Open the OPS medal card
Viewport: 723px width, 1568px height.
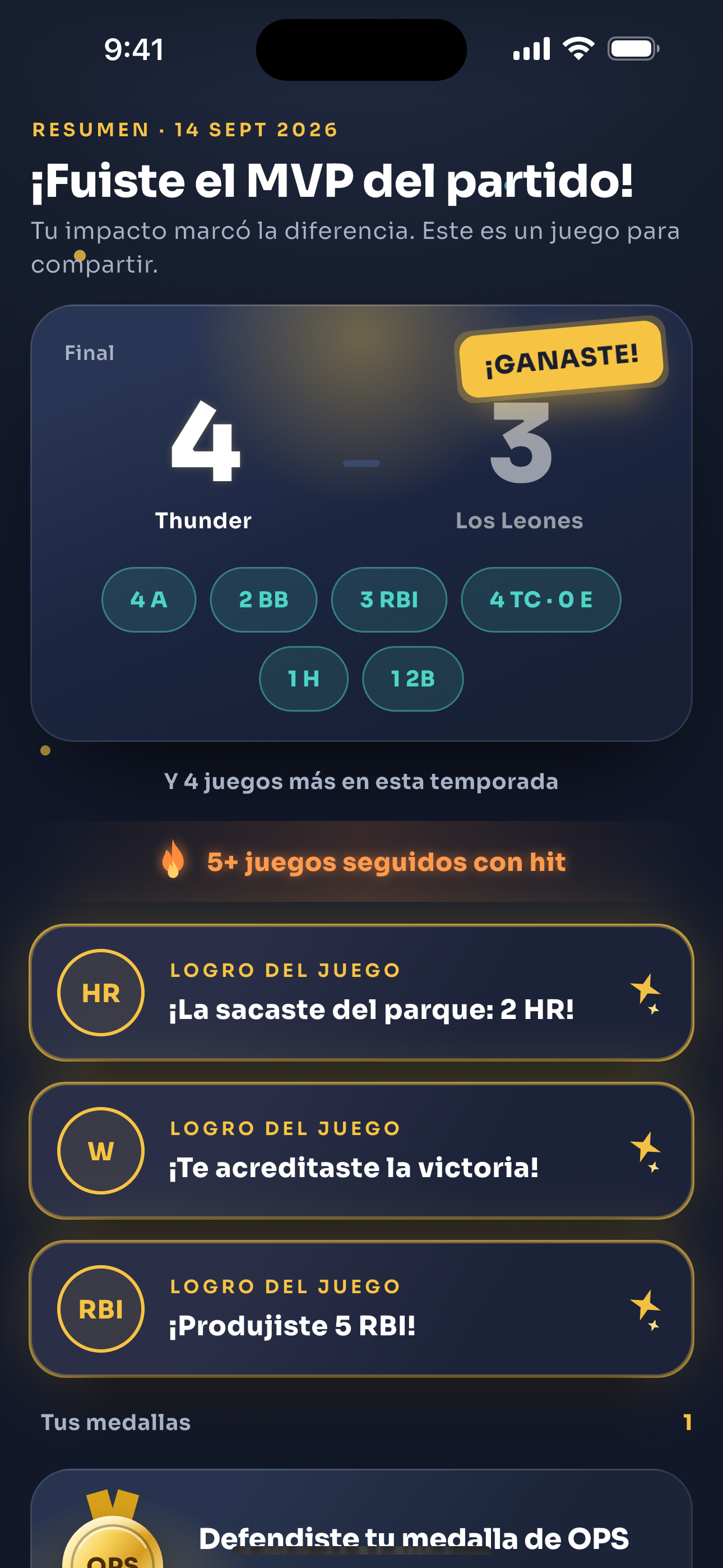point(361,1519)
